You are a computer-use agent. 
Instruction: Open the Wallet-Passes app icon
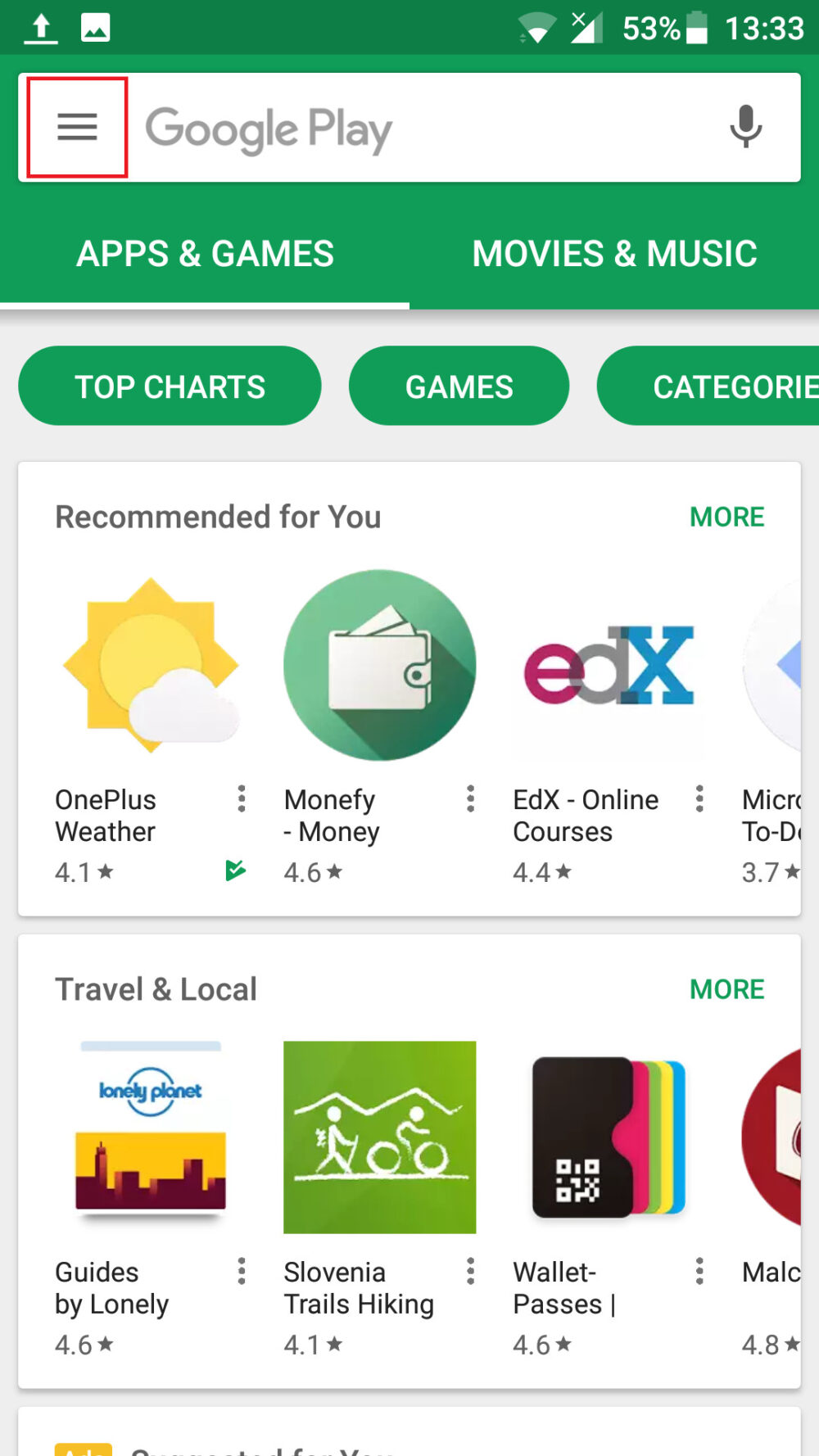click(608, 1137)
